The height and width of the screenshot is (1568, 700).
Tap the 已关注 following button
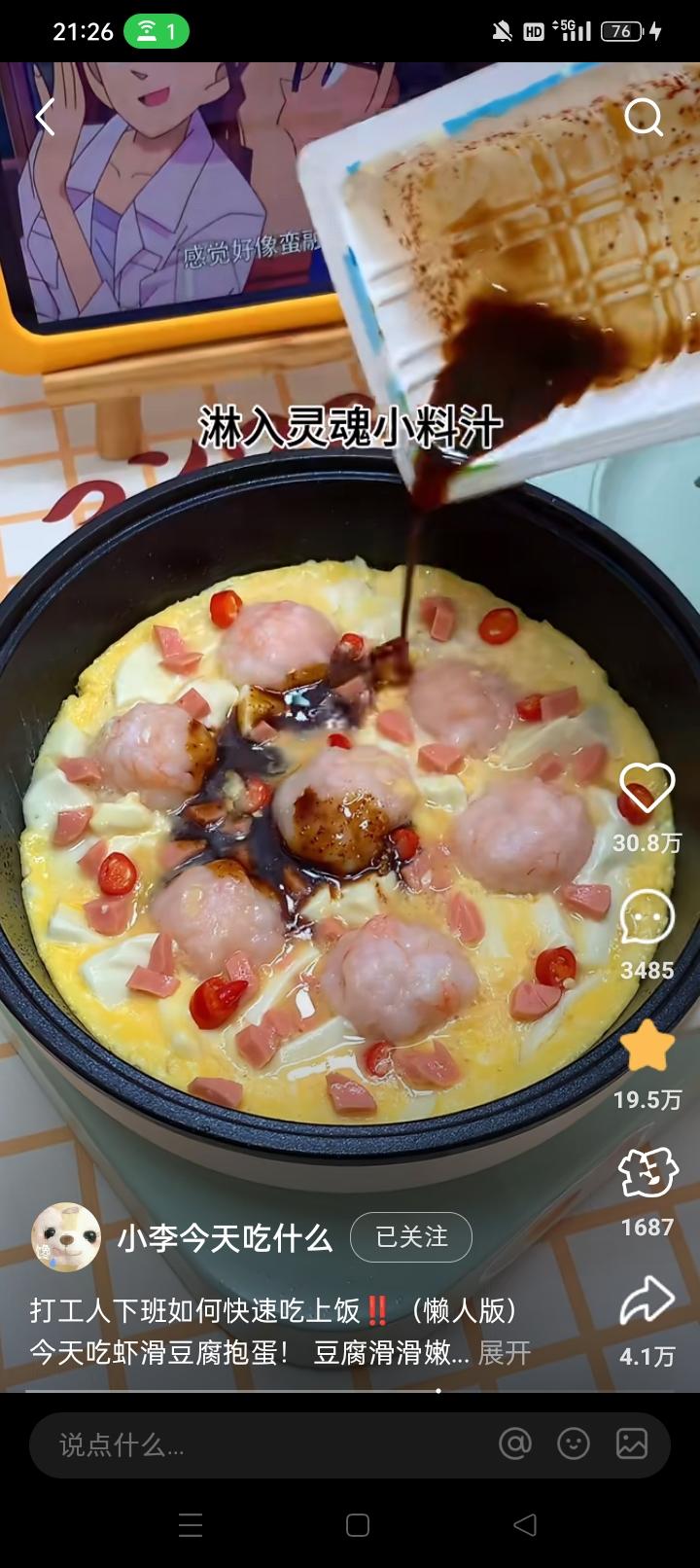(411, 1237)
